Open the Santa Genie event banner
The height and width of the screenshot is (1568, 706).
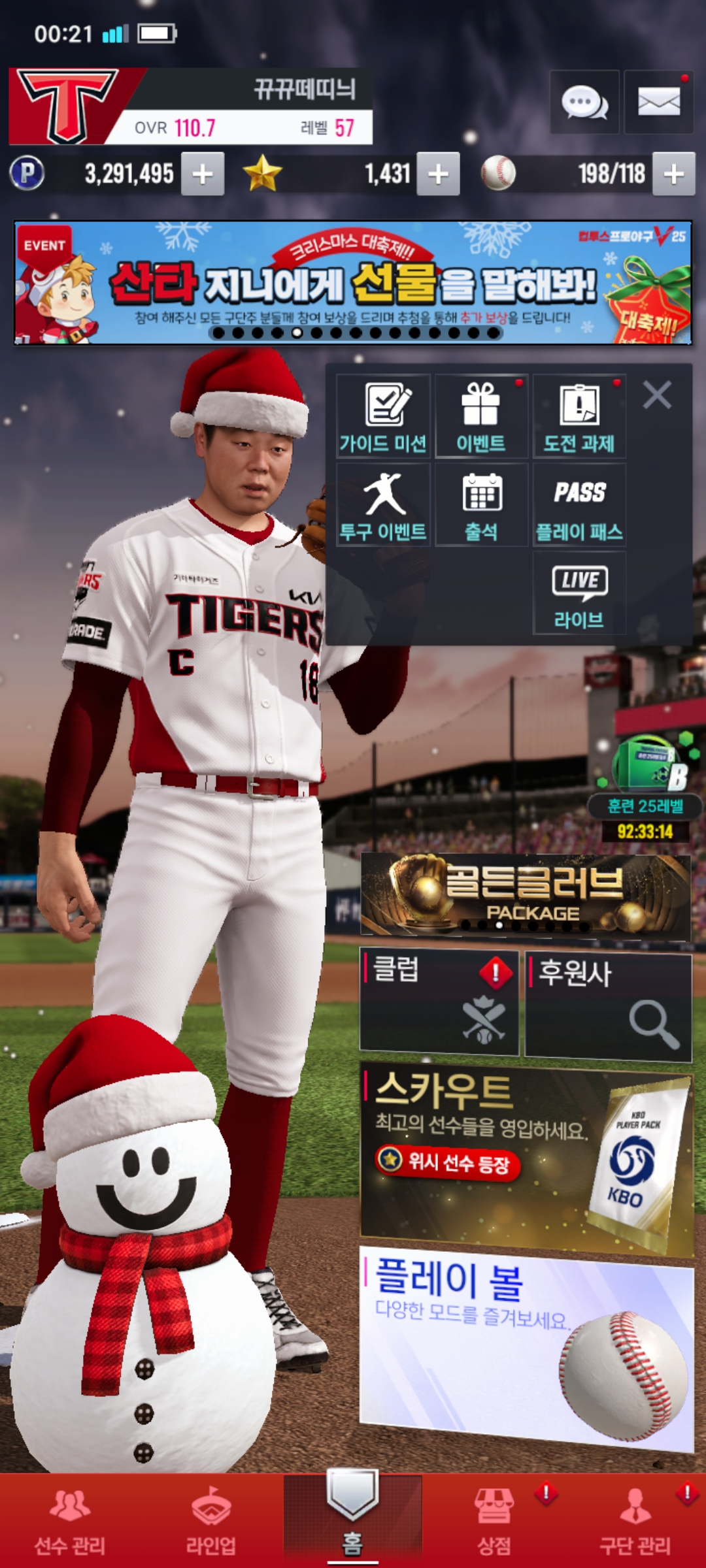(x=353, y=282)
